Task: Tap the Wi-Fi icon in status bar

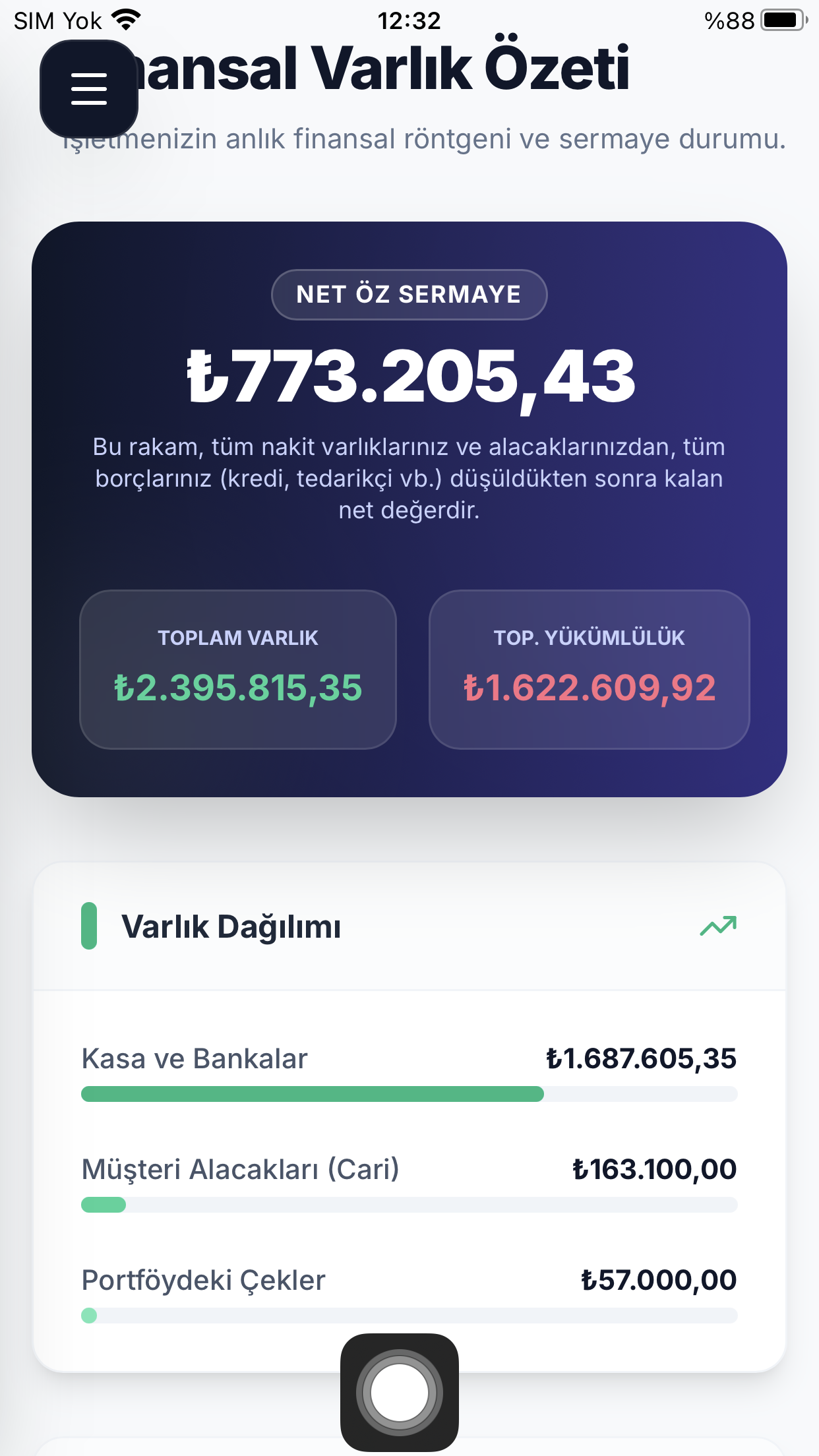Action: point(125,19)
